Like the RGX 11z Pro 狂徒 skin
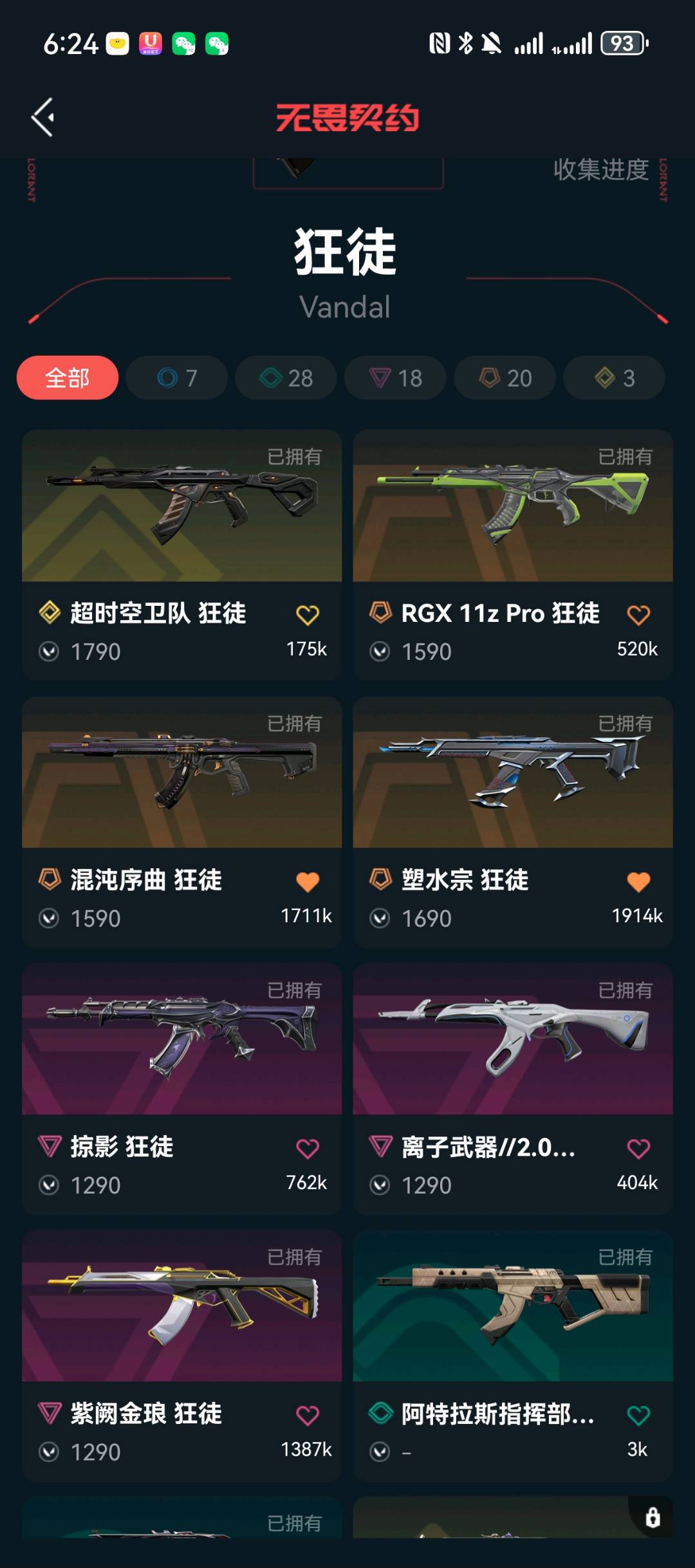The image size is (695, 1568). [638, 615]
